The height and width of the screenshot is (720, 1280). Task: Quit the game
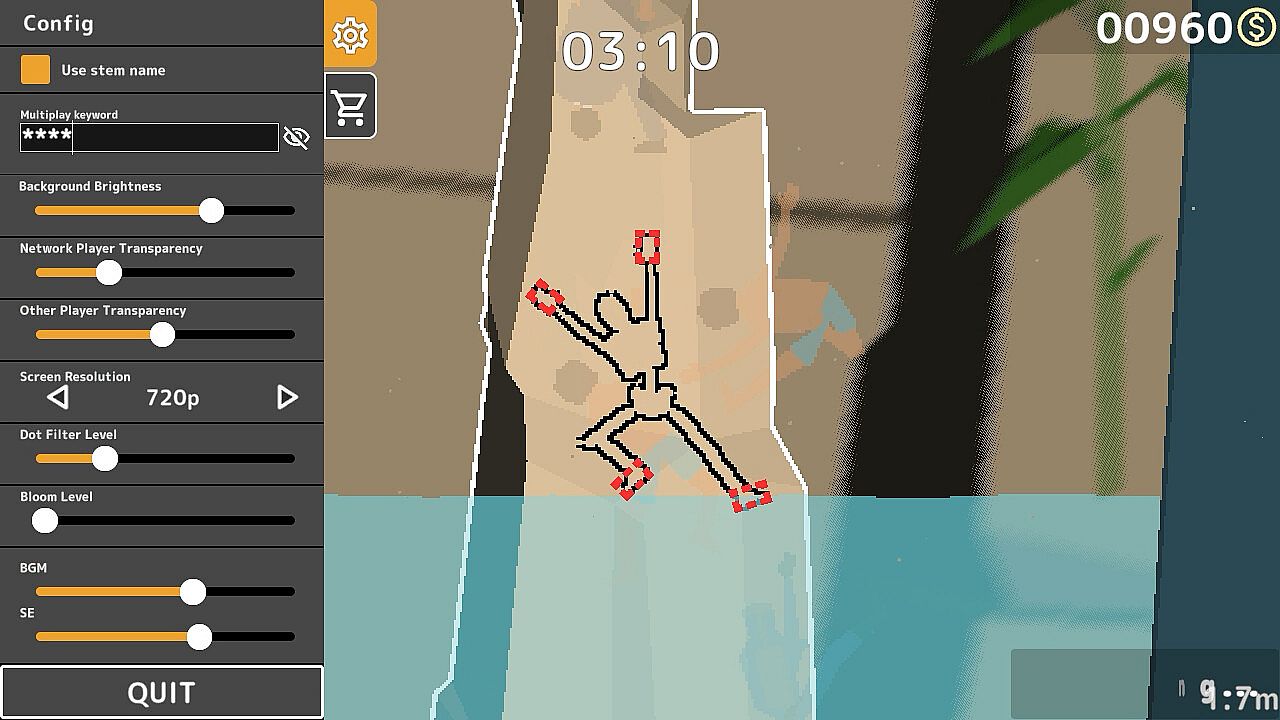(x=161, y=692)
